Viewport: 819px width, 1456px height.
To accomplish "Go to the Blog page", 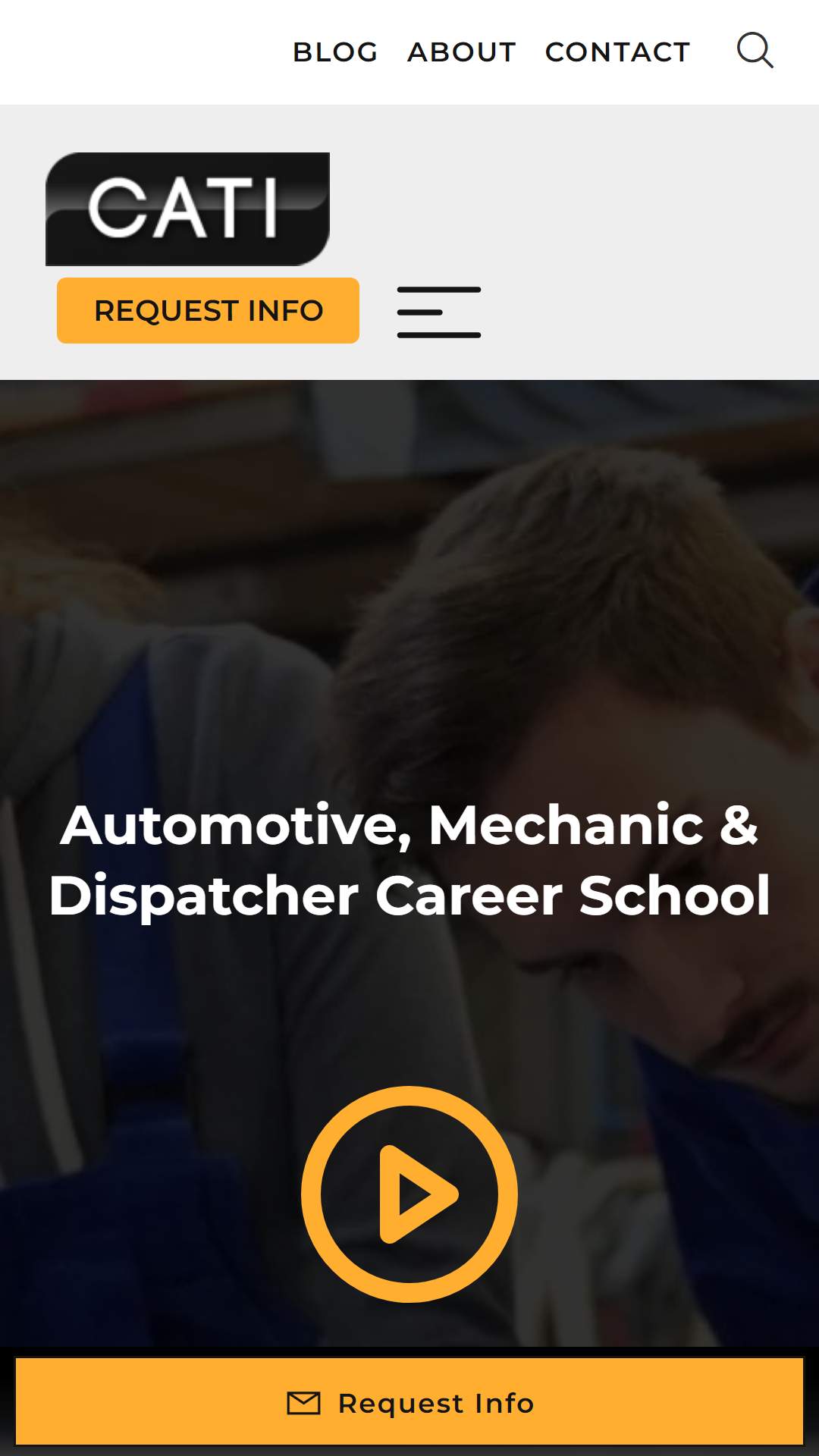I will pyautogui.click(x=335, y=52).
